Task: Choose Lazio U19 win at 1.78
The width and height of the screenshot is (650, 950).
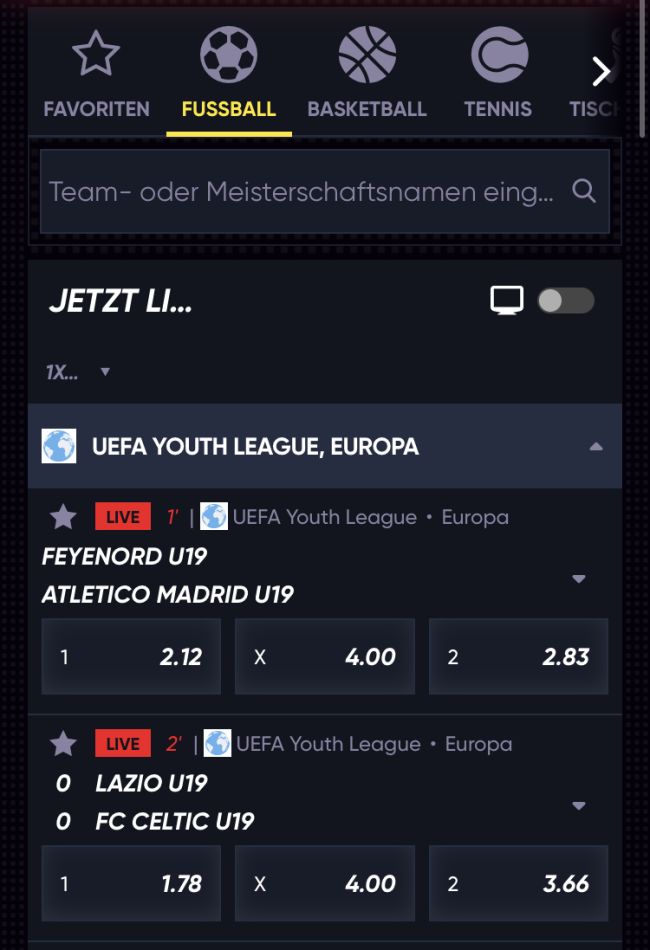Action: click(131, 884)
